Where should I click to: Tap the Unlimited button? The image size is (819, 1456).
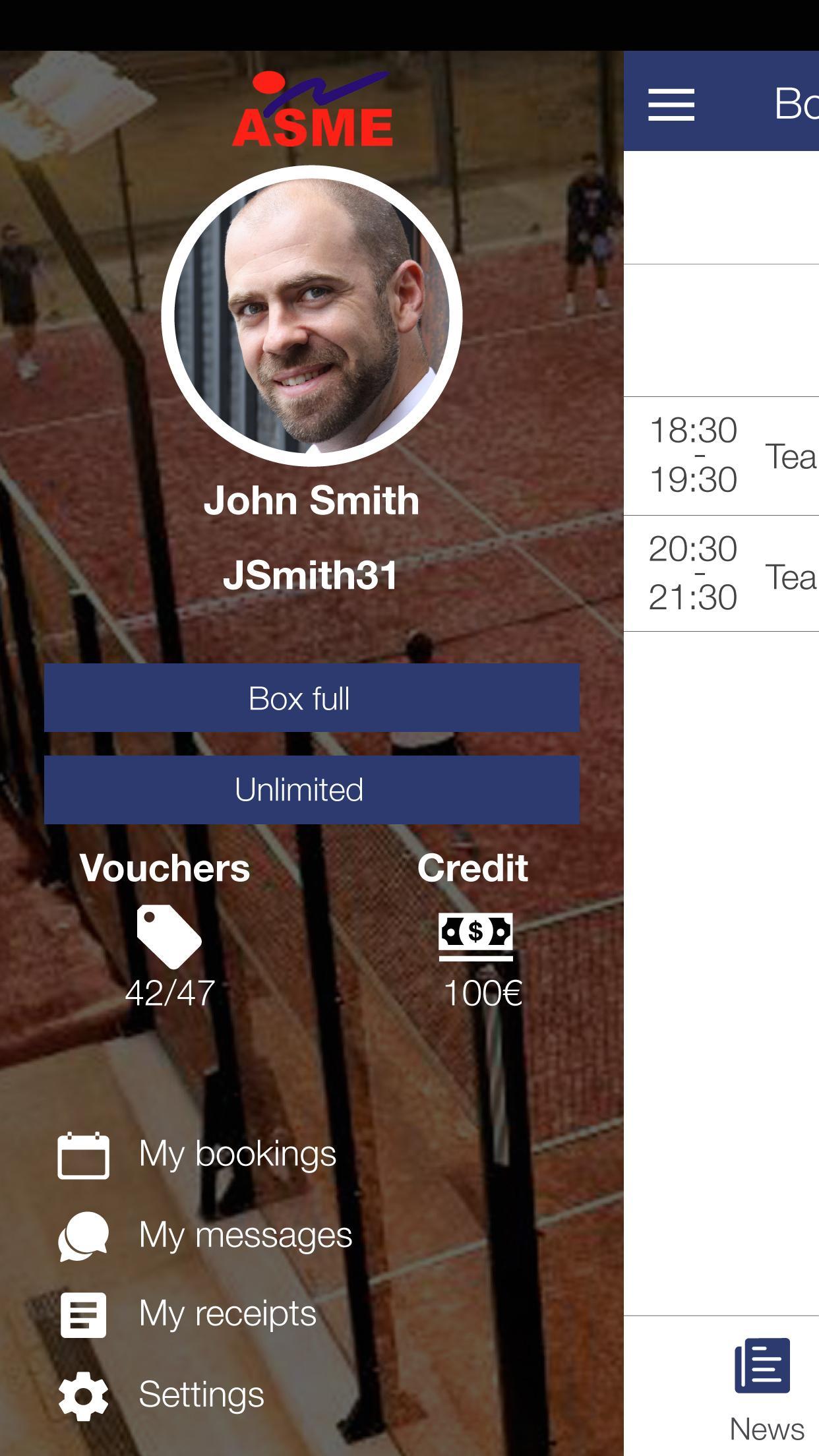click(311, 790)
